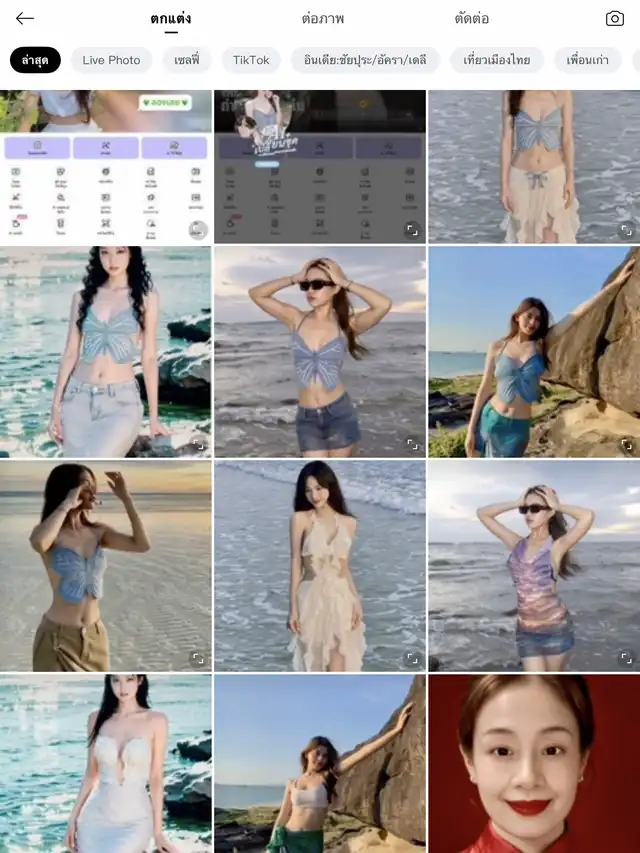
Task: Switch to the ตัดต่อ tab
Action: [471, 19]
